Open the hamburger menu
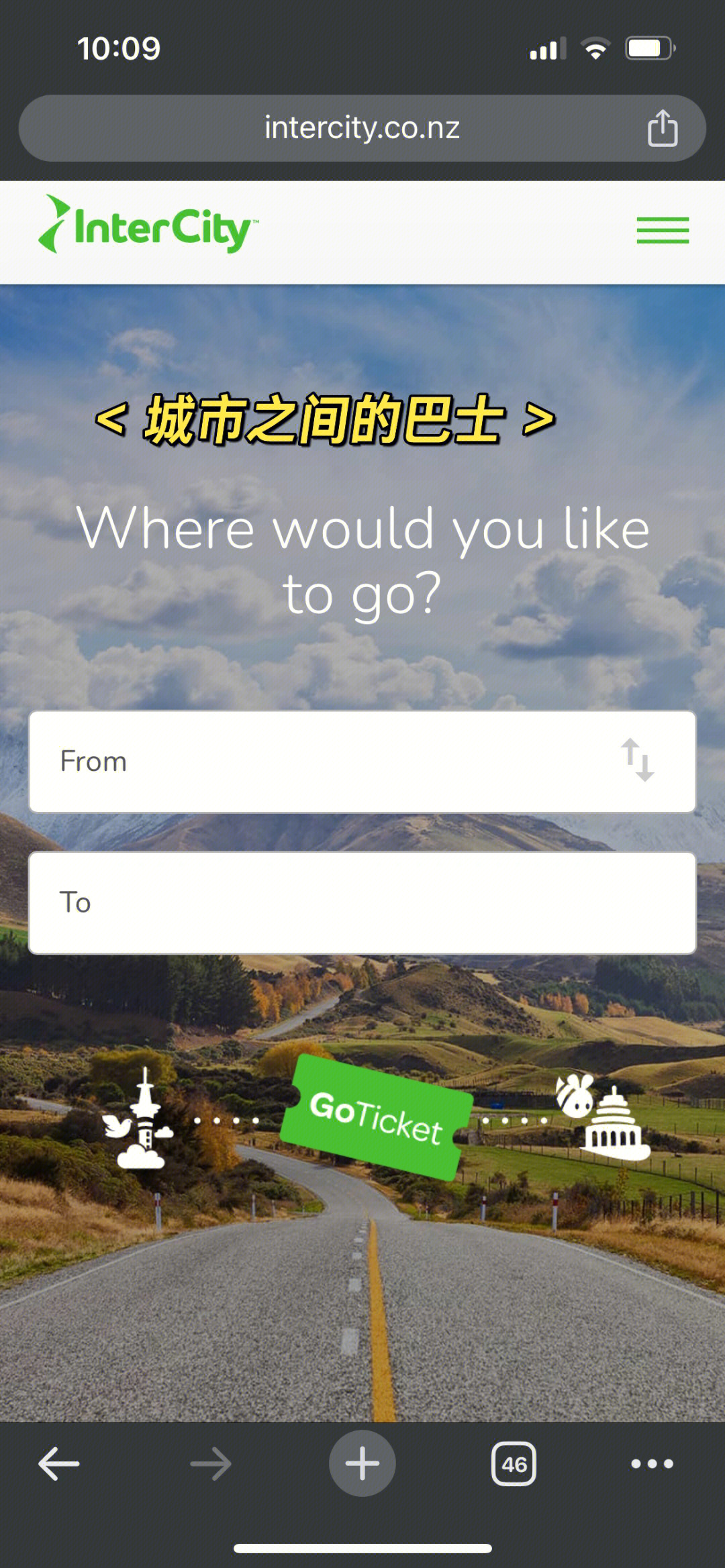This screenshot has height=1568, width=725. [663, 230]
